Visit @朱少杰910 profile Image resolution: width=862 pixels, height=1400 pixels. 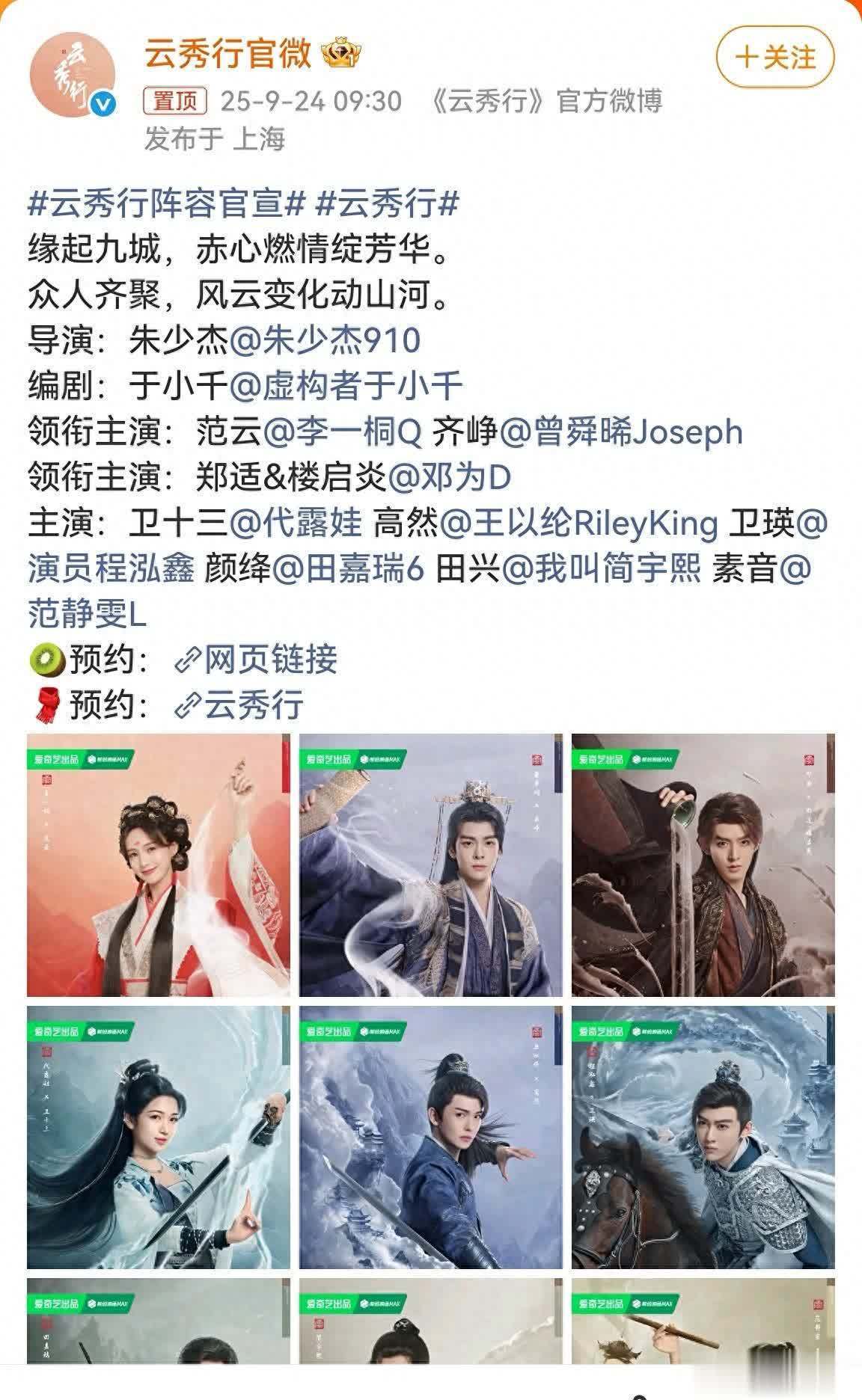pyautogui.click(x=325, y=340)
